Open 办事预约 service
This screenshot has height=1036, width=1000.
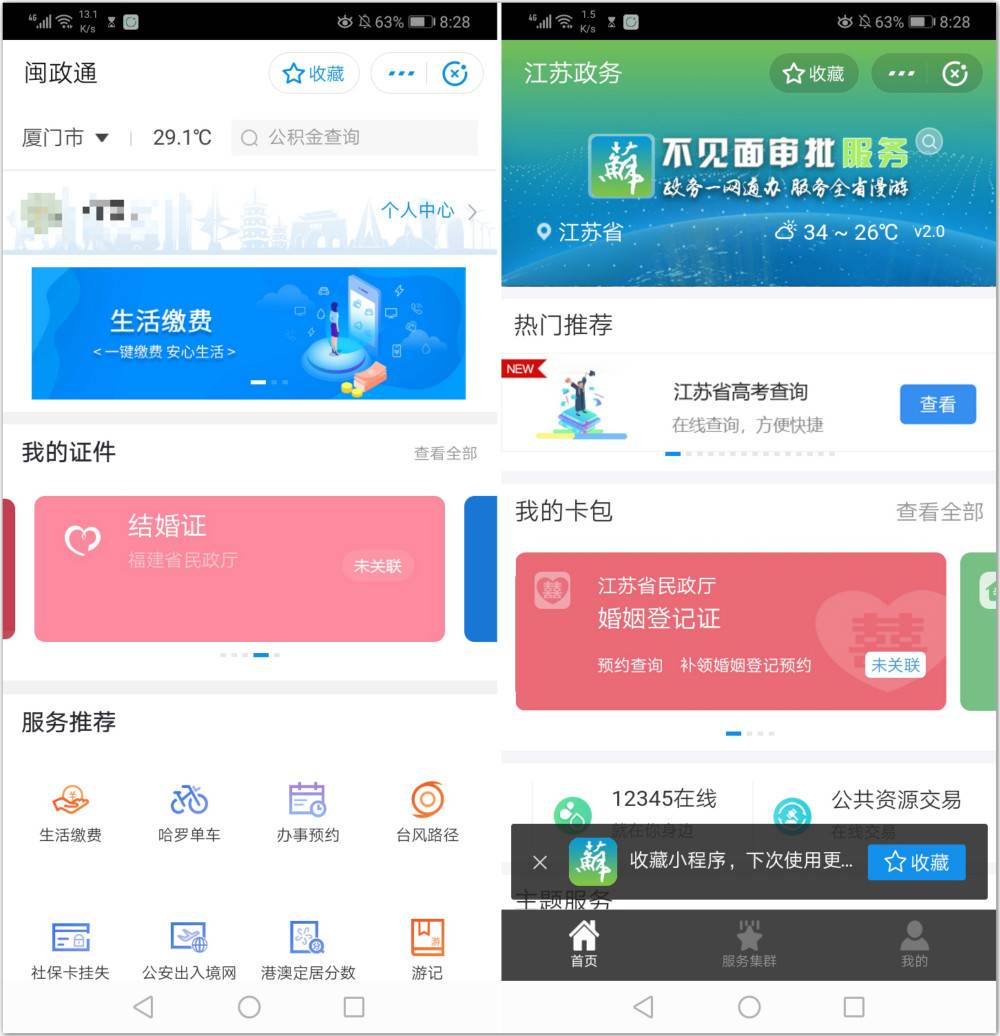click(307, 813)
